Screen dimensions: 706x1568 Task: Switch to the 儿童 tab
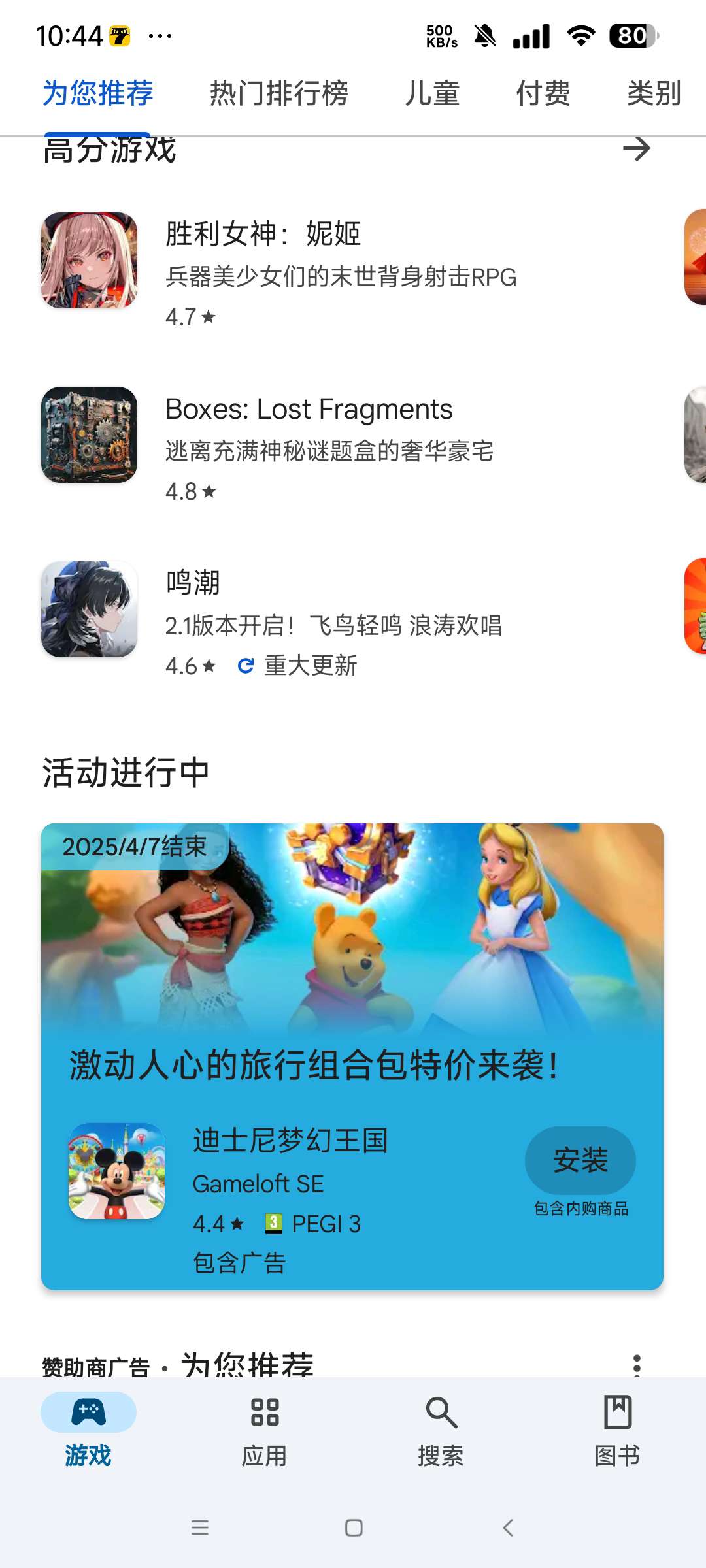pos(432,93)
